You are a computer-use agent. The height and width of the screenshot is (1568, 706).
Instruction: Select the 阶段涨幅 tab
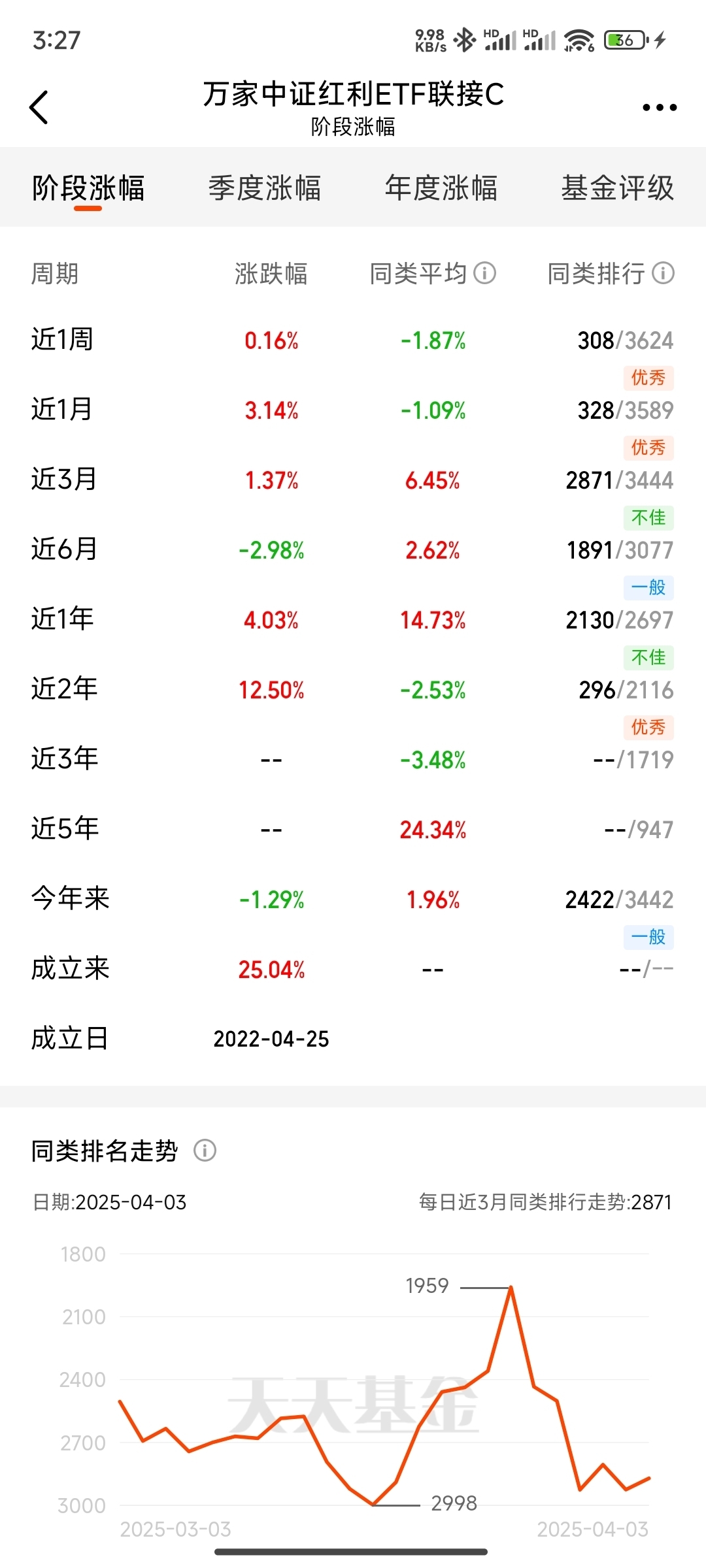[88, 188]
